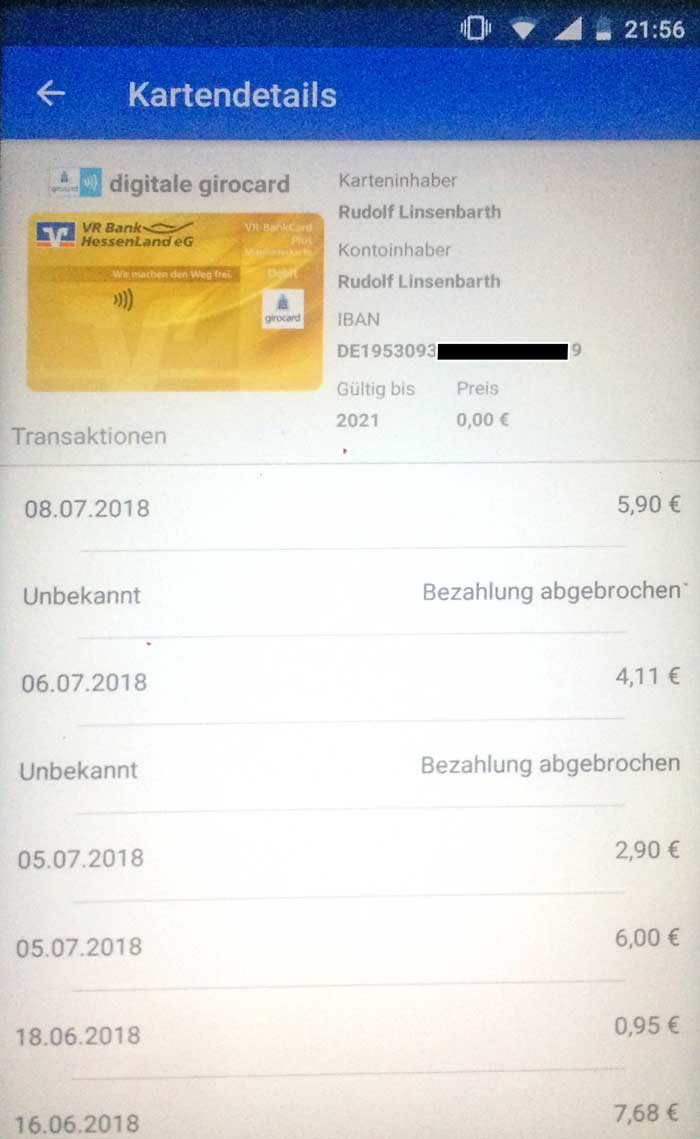
Task: Go back from Kartendetails
Action: 51,94
